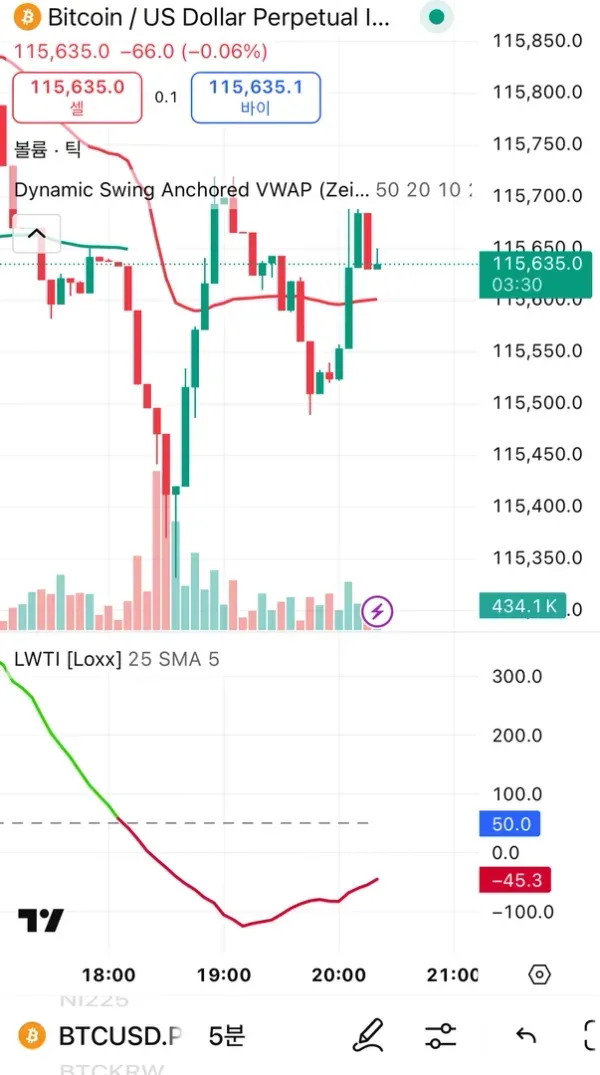
Task: Collapse the indicator legend with the chevron
Action: (36, 234)
